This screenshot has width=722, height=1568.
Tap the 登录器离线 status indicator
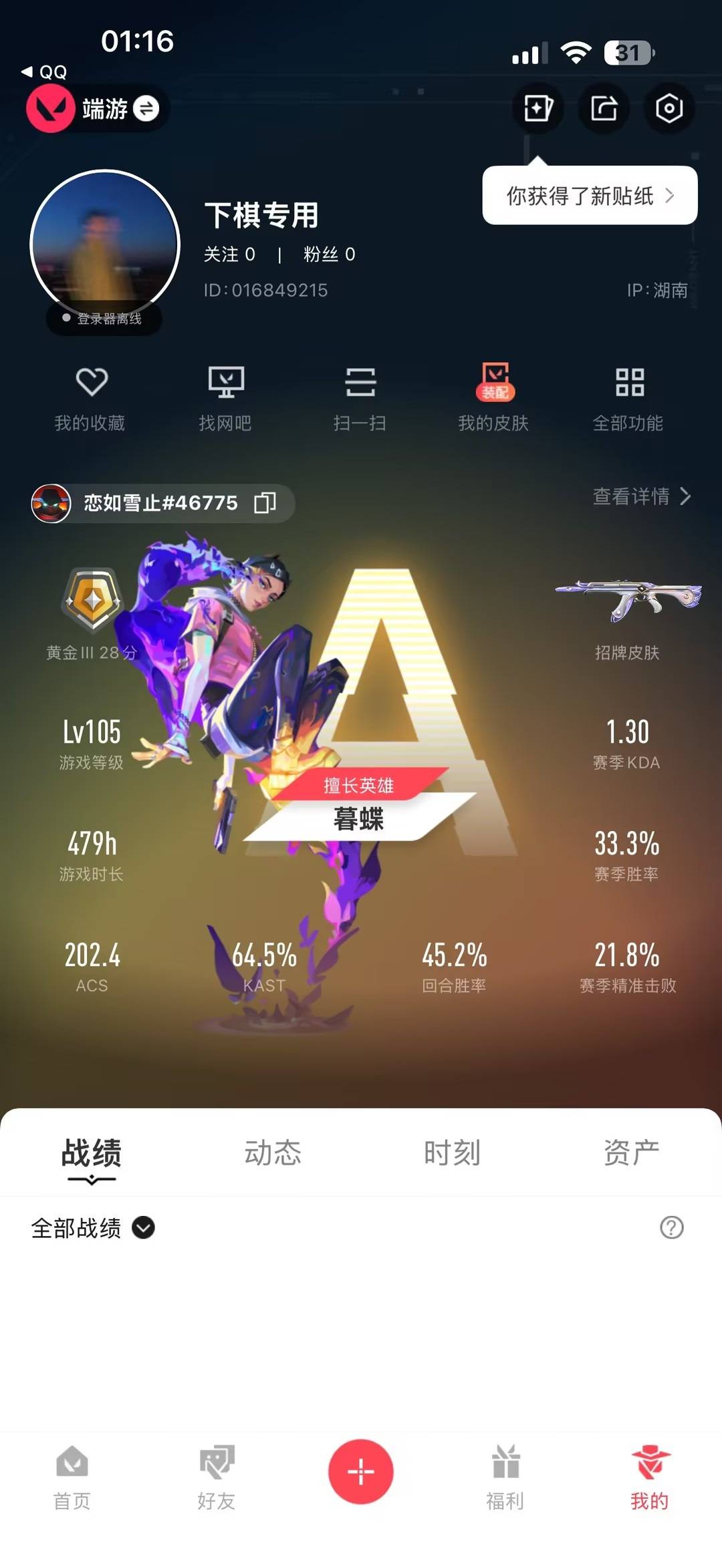[104, 319]
